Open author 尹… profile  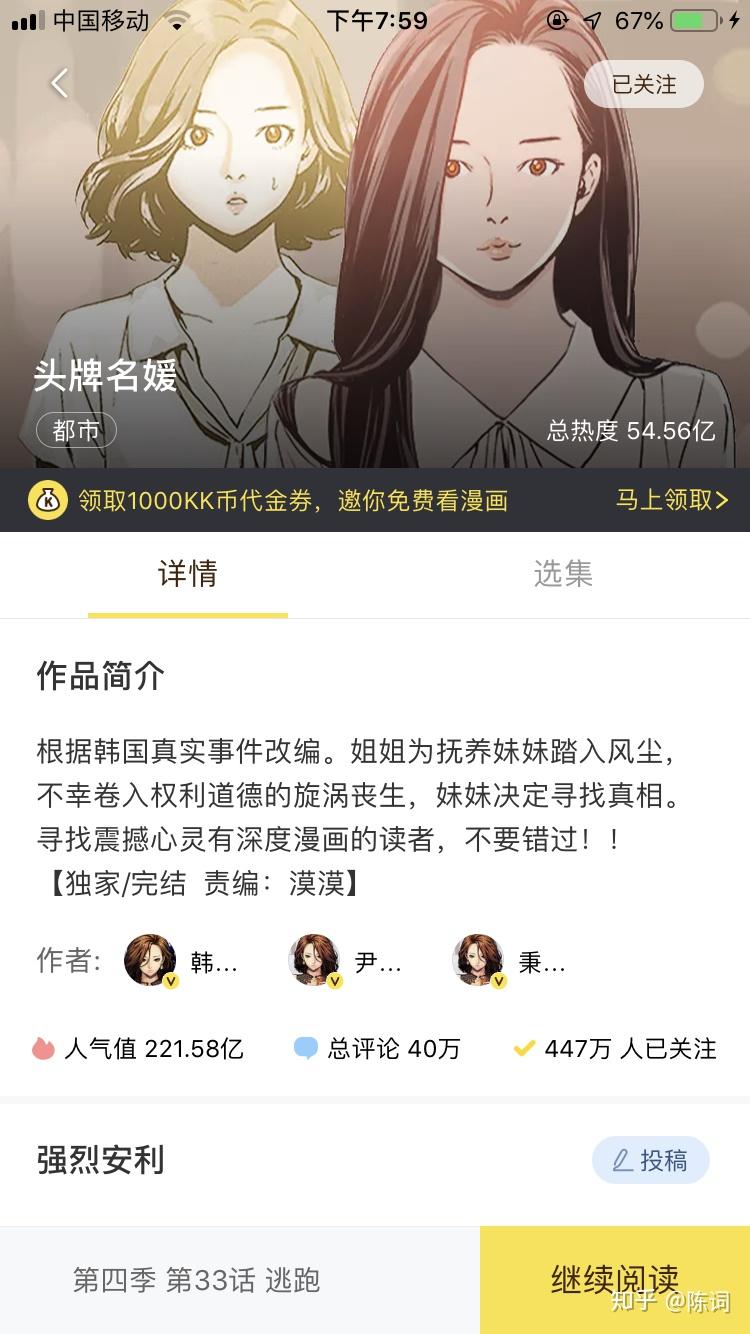pos(346,962)
